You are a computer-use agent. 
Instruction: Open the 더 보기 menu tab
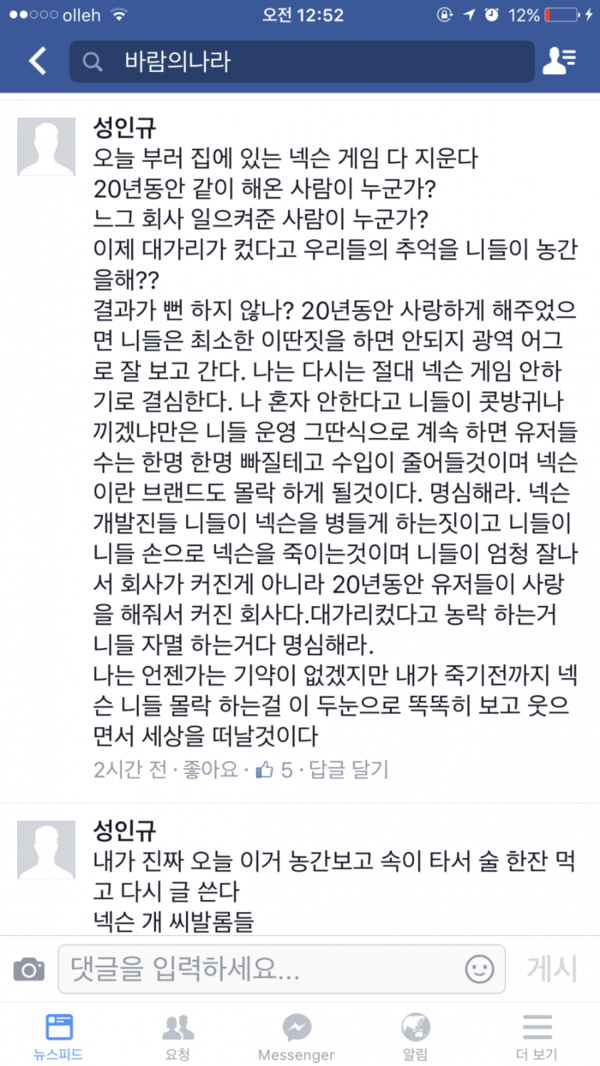click(x=537, y=1037)
